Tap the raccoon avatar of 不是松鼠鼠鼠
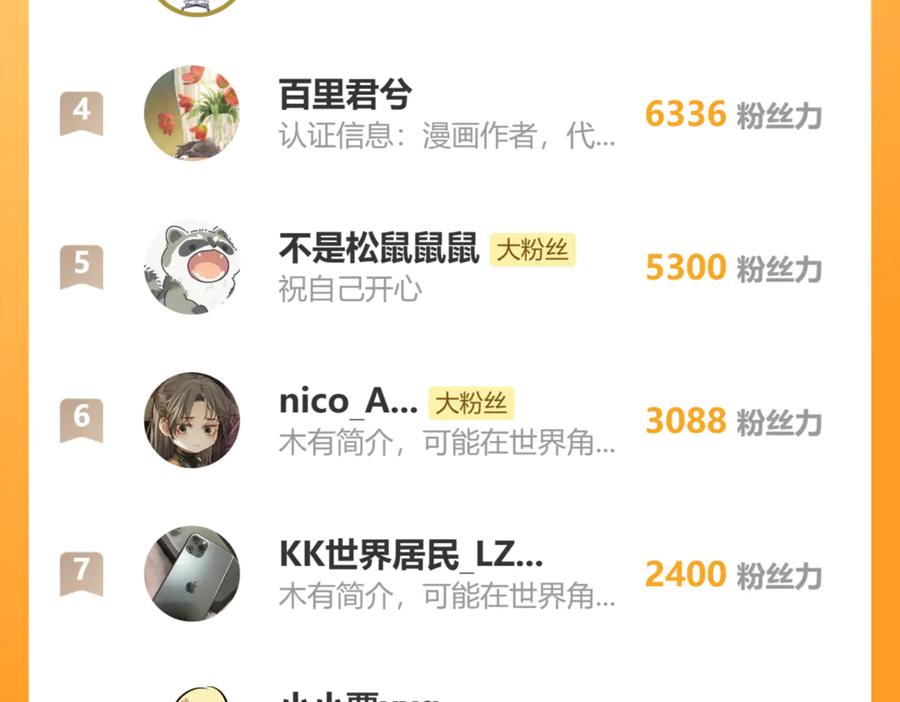Image resolution: width=900 pixels, height=702 pixels. (x=192, y=267)
